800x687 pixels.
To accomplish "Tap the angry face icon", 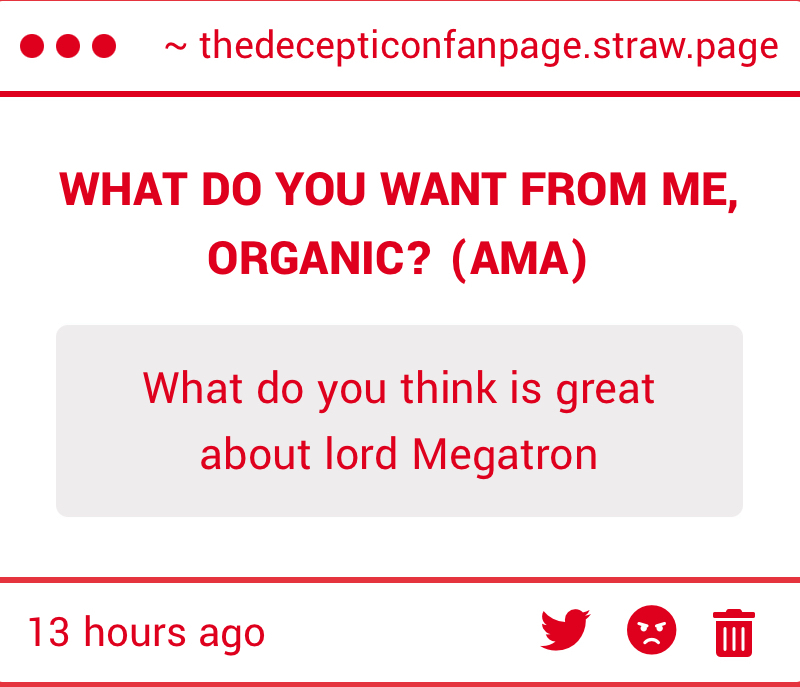I will (x=651, y=631).
